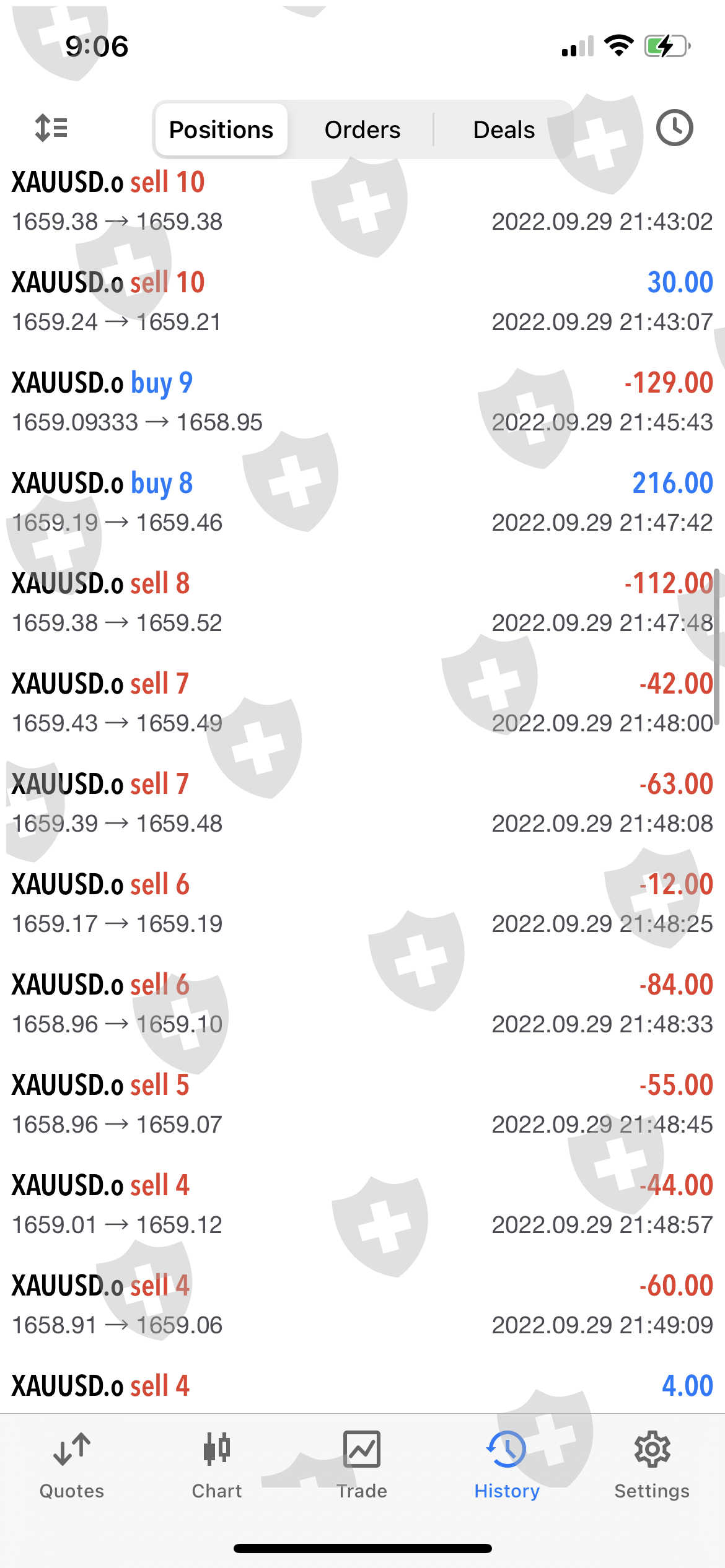Go to the Quotes tab

click(72, 1464)
